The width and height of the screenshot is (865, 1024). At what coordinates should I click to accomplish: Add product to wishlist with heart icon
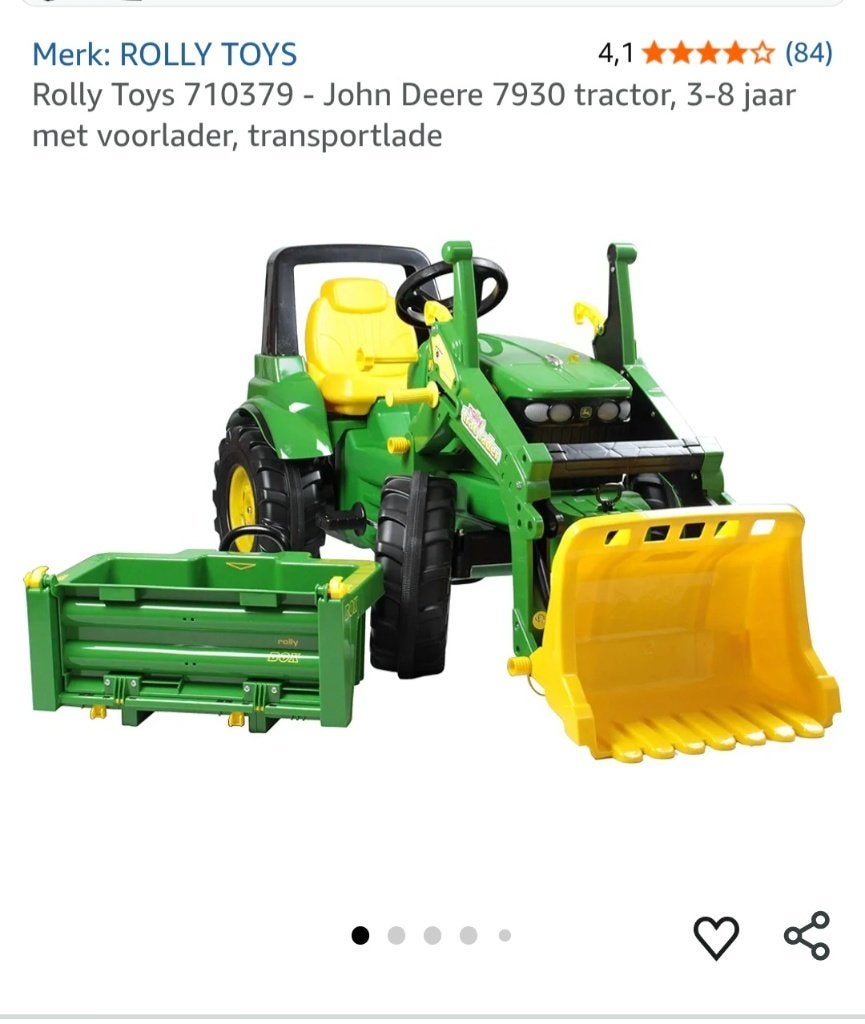coord(716,936)
